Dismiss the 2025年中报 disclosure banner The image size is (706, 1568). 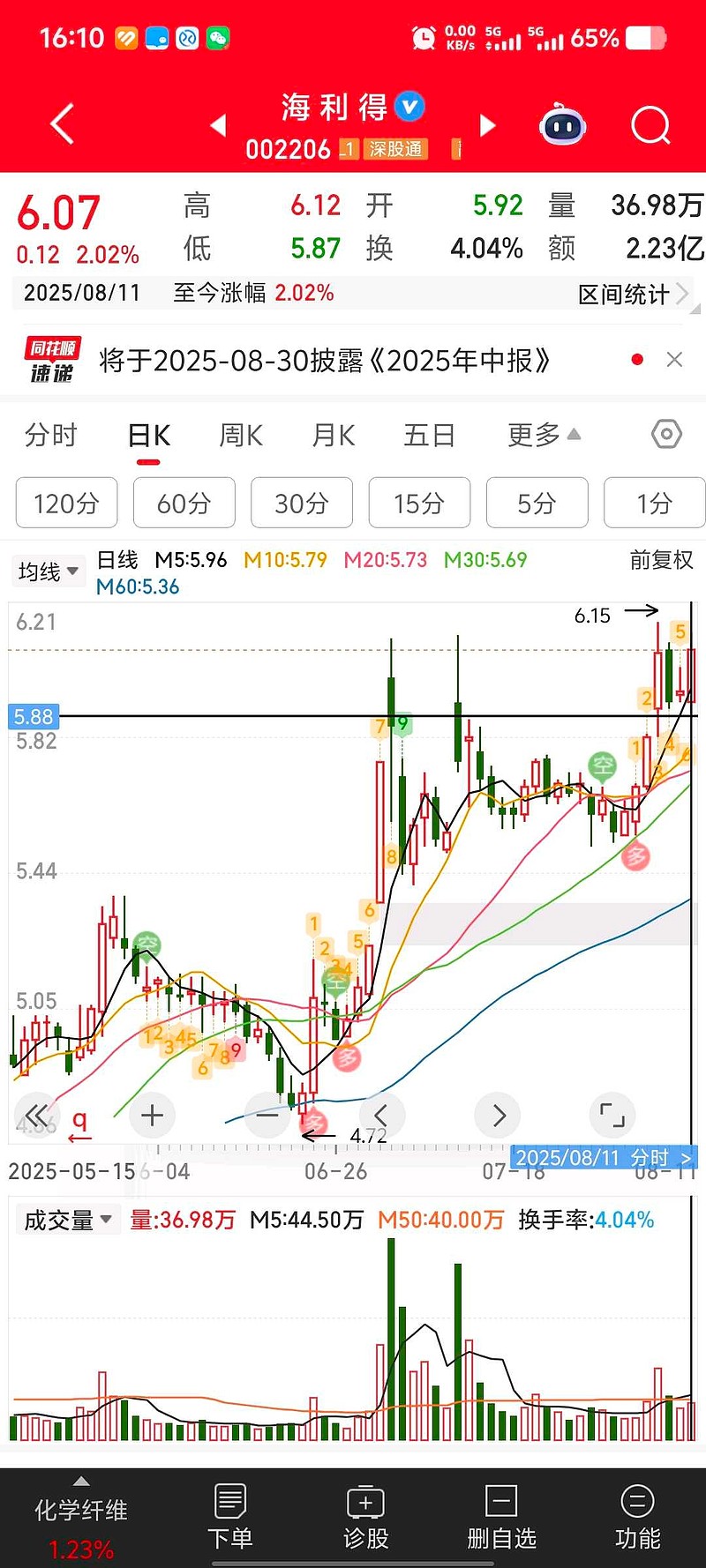[674, 360]
